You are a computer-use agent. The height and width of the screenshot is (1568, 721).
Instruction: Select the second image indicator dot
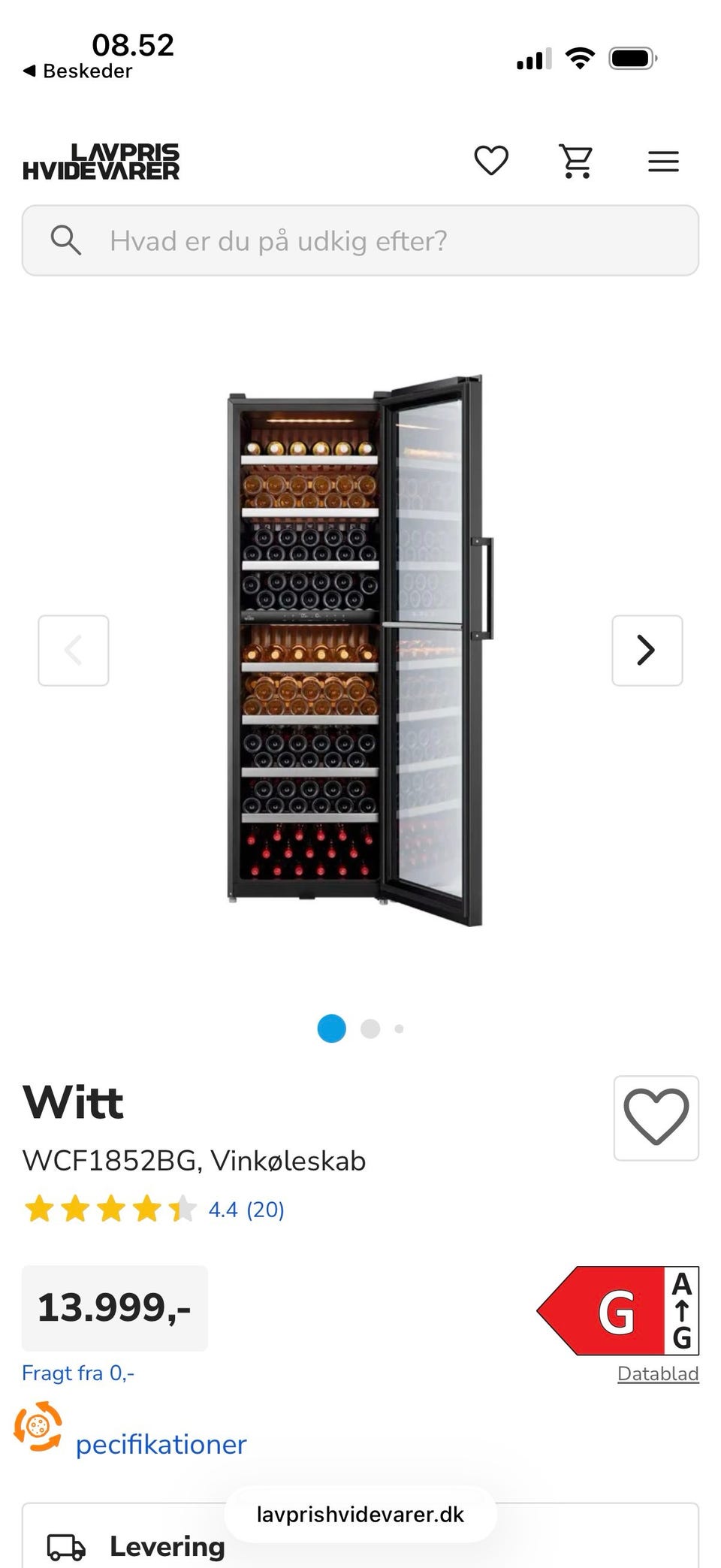[370, 1029]
